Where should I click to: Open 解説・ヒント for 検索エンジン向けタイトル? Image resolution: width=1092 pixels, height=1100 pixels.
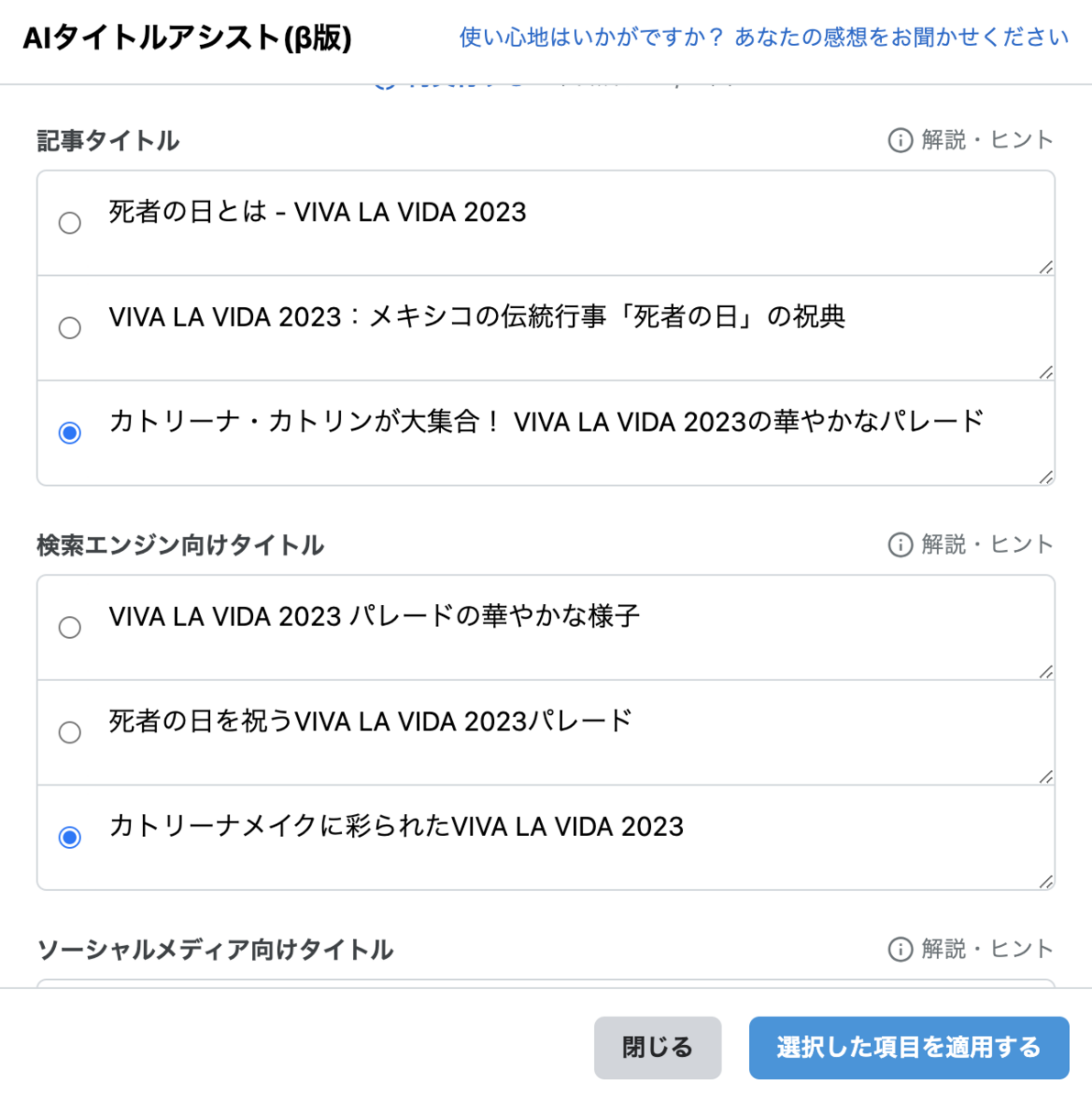click(971, 544)
